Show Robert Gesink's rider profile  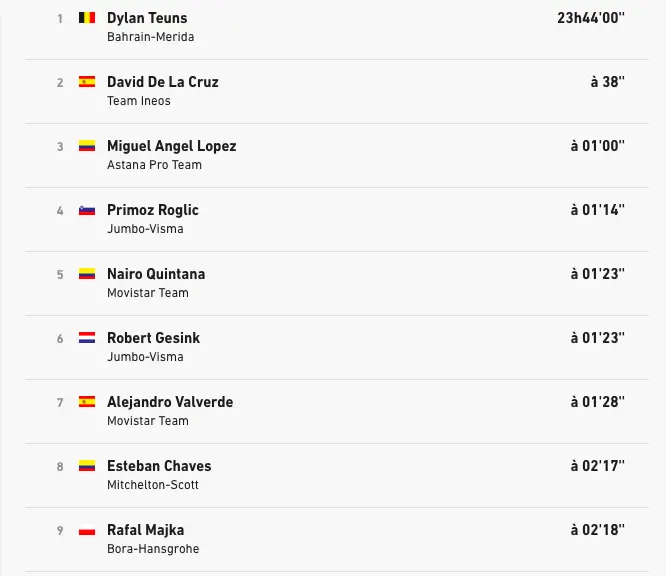153,338
